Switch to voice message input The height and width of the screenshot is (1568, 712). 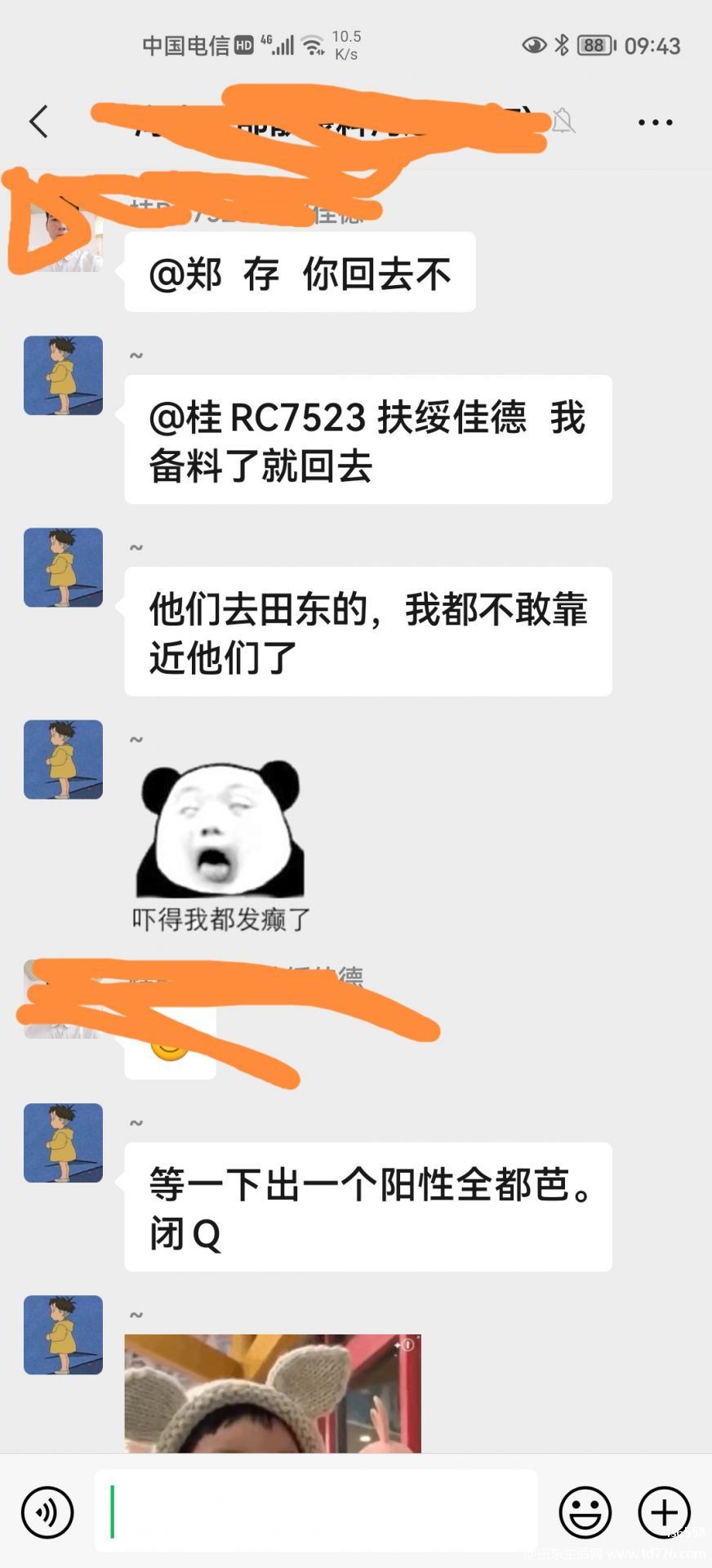tap(47, 1512)
